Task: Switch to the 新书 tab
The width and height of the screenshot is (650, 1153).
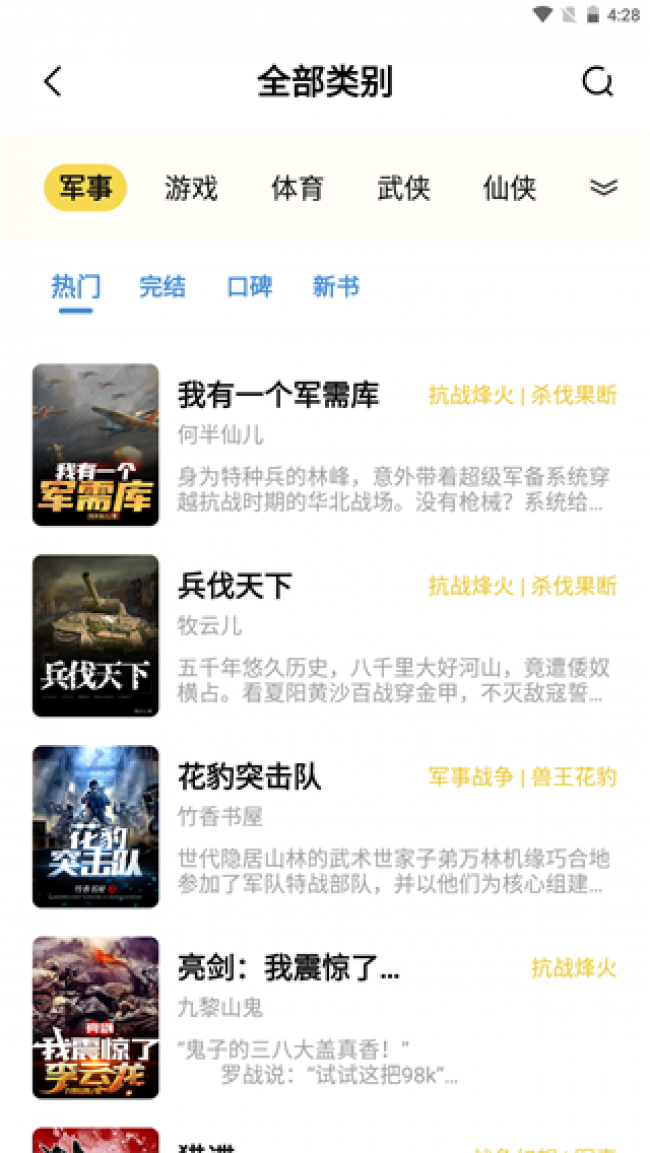Action: (336, 287)
